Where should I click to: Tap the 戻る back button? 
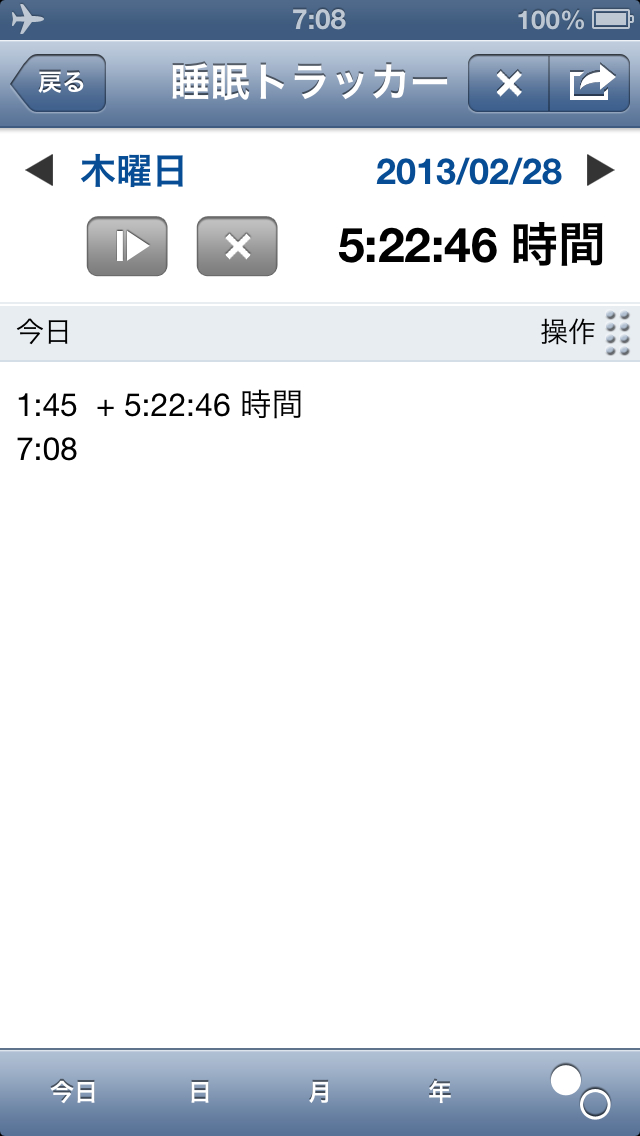pyautogui.click(x=59, y=83)
